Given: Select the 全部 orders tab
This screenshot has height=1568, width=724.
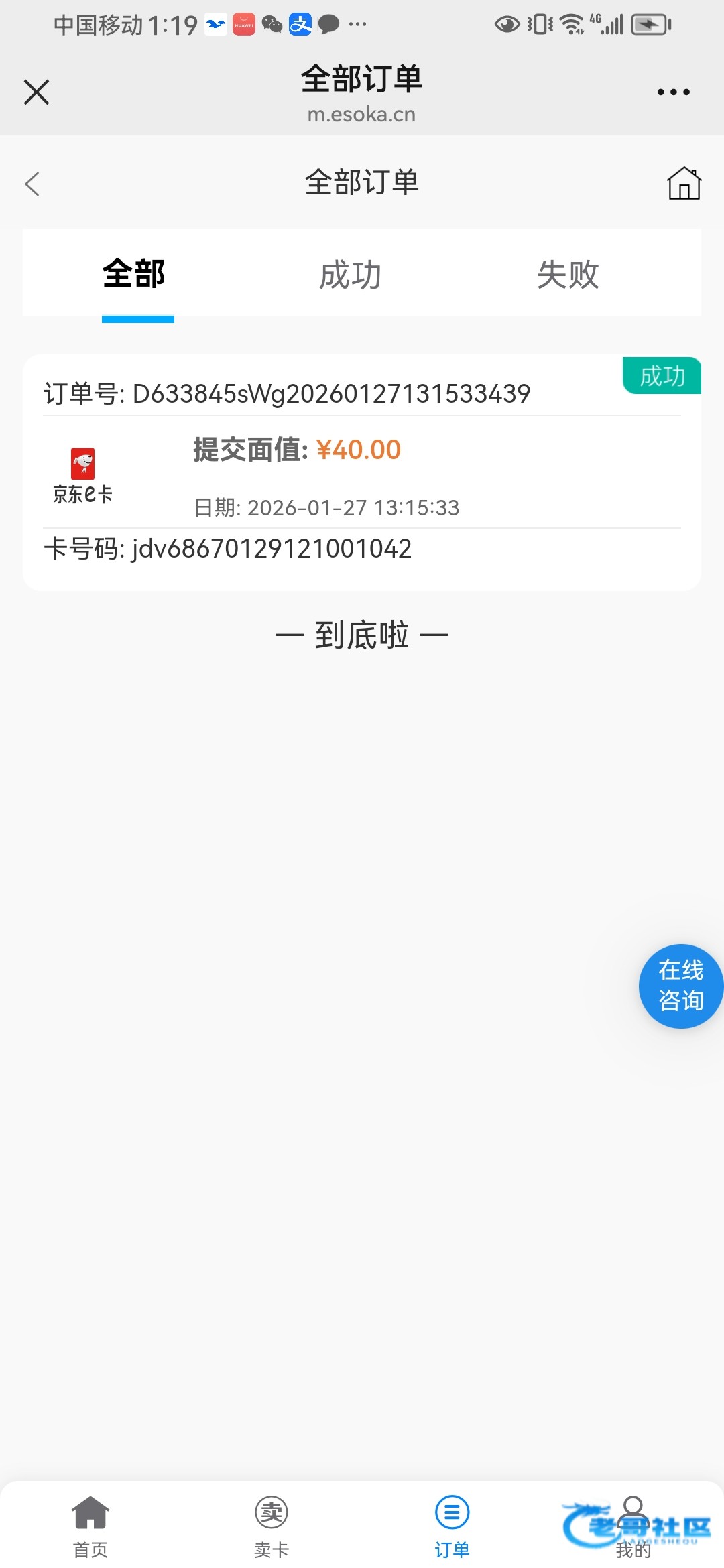Looking at the screenshot, I should click(134, 274).
